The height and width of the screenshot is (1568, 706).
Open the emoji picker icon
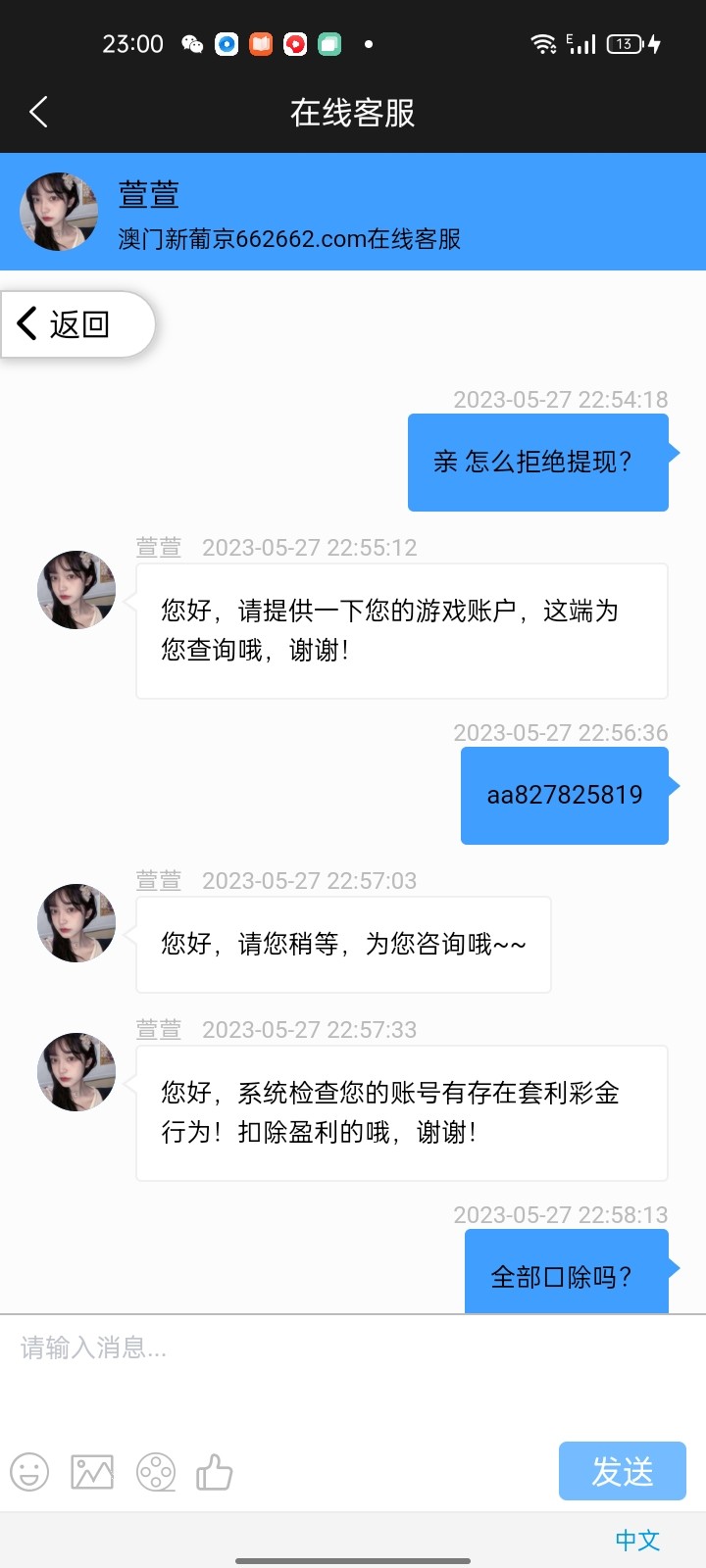coord(29,1472)
